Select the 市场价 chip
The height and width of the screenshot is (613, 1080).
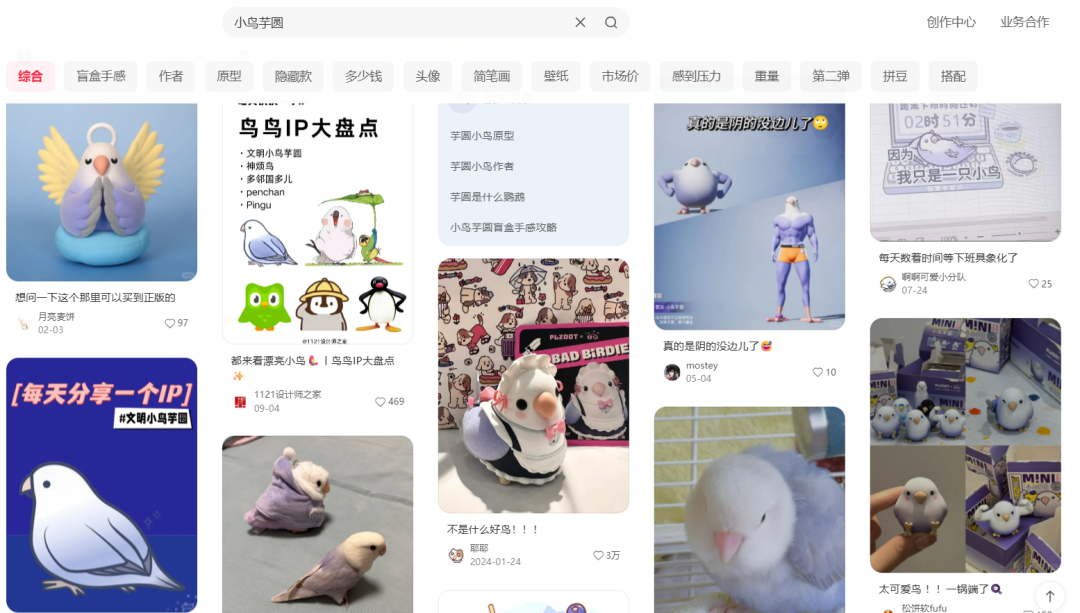click(620, 76)
